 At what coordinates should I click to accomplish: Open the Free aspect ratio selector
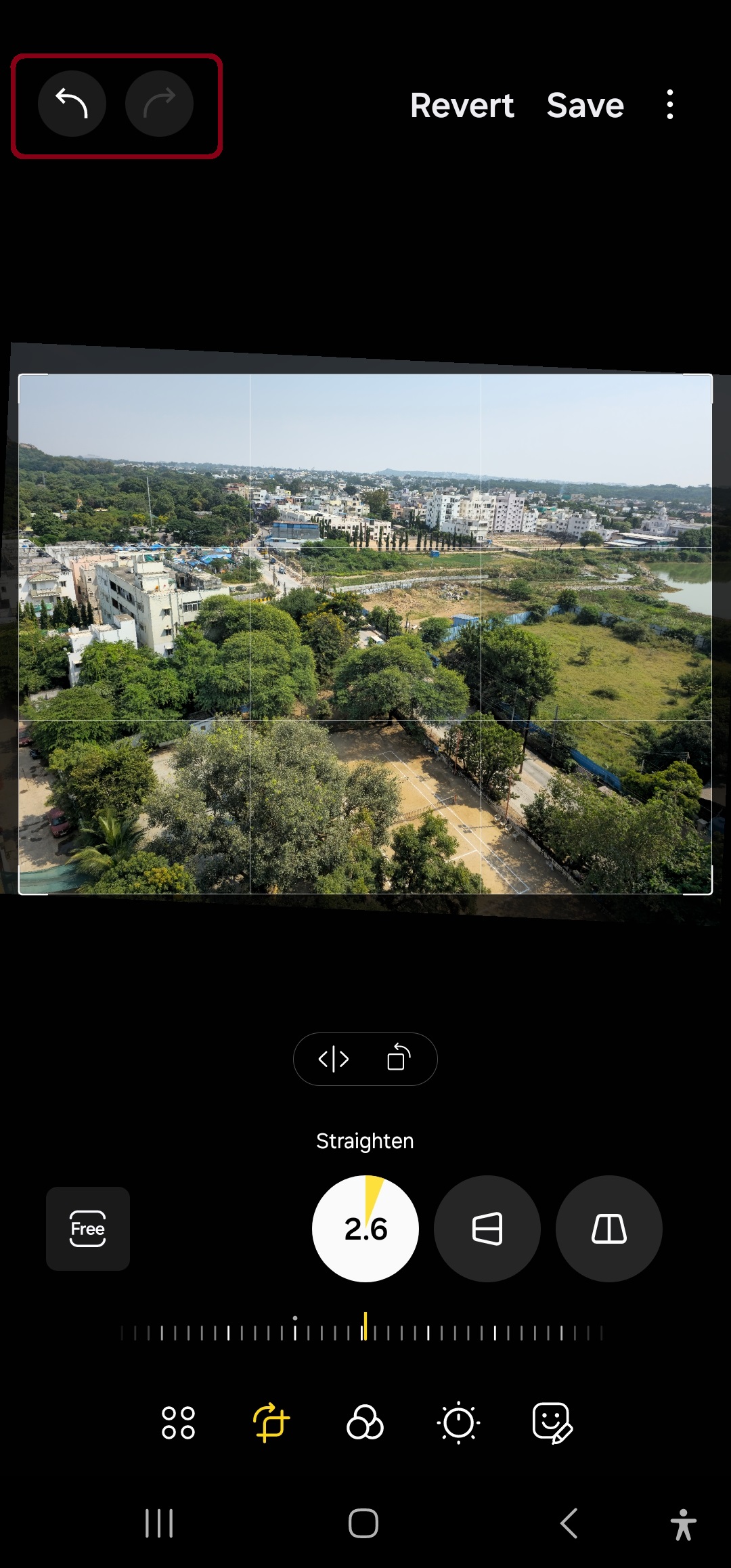tap(88, 1229)
